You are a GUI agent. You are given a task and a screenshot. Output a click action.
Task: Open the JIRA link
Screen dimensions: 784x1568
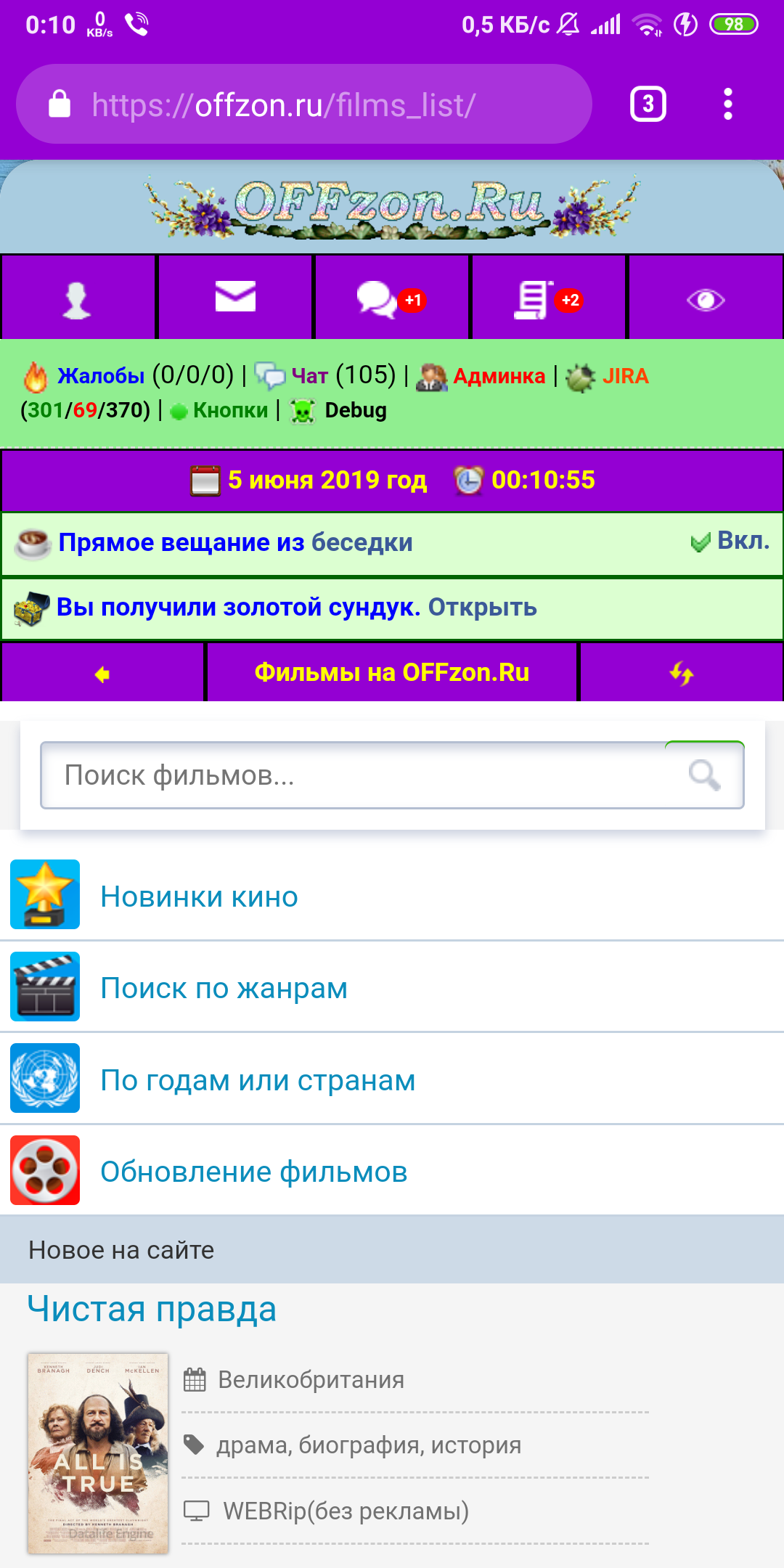pyautogui.click(x=625, y=376)
